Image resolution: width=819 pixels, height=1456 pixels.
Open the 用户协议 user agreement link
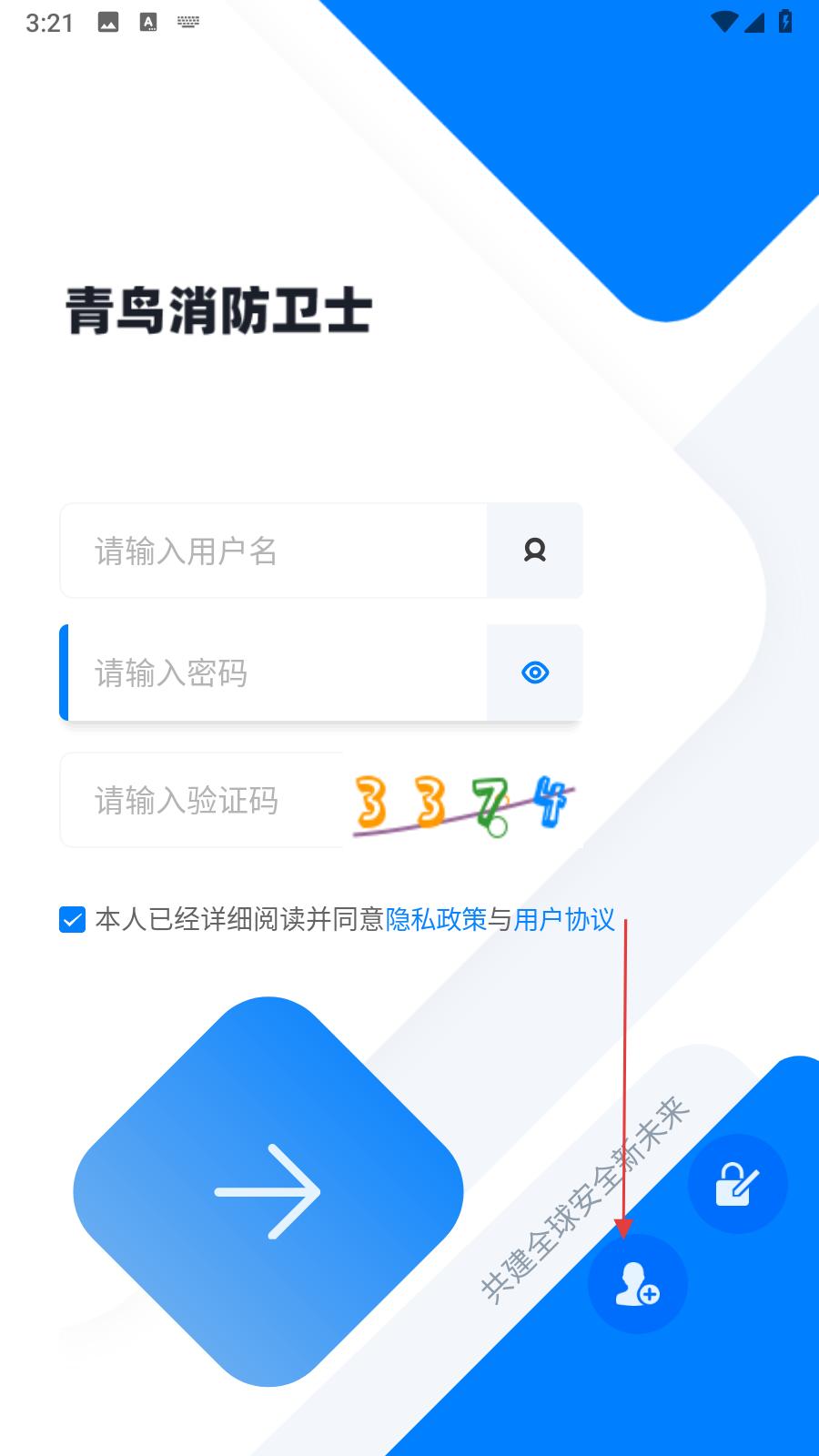(564, 920)
